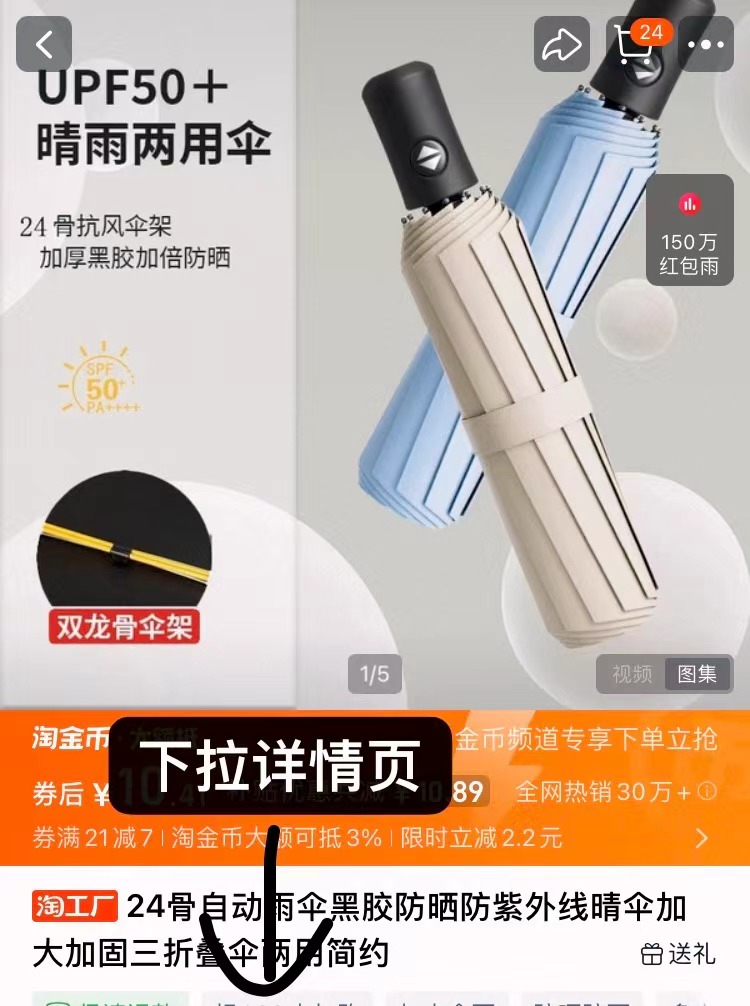Open the shopping cart
The image size is (750, 1006).
tap(634, 45)
